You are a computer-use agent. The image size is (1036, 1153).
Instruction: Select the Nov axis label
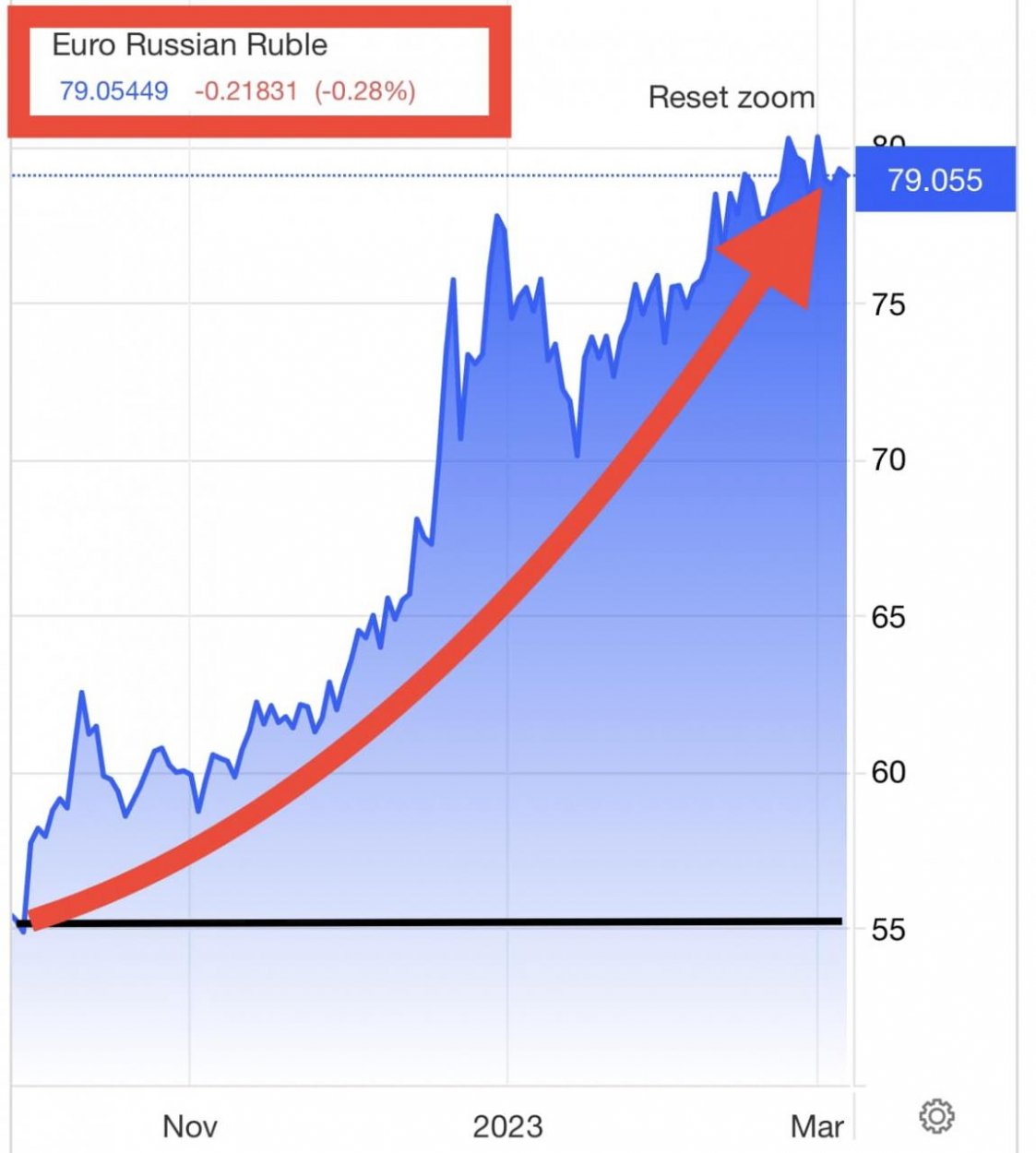click(189, 1125)
